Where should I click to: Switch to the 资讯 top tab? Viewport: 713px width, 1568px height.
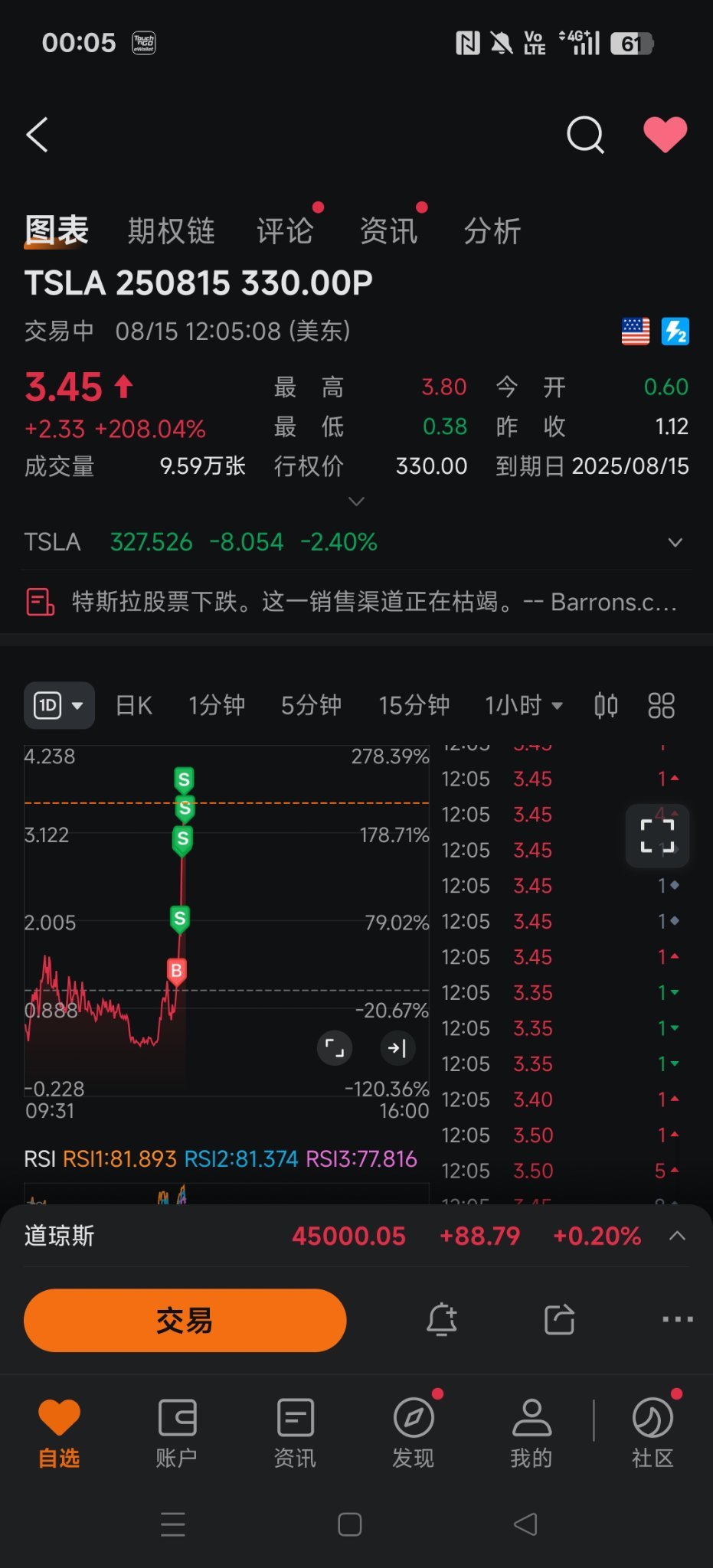click(388, 230)
